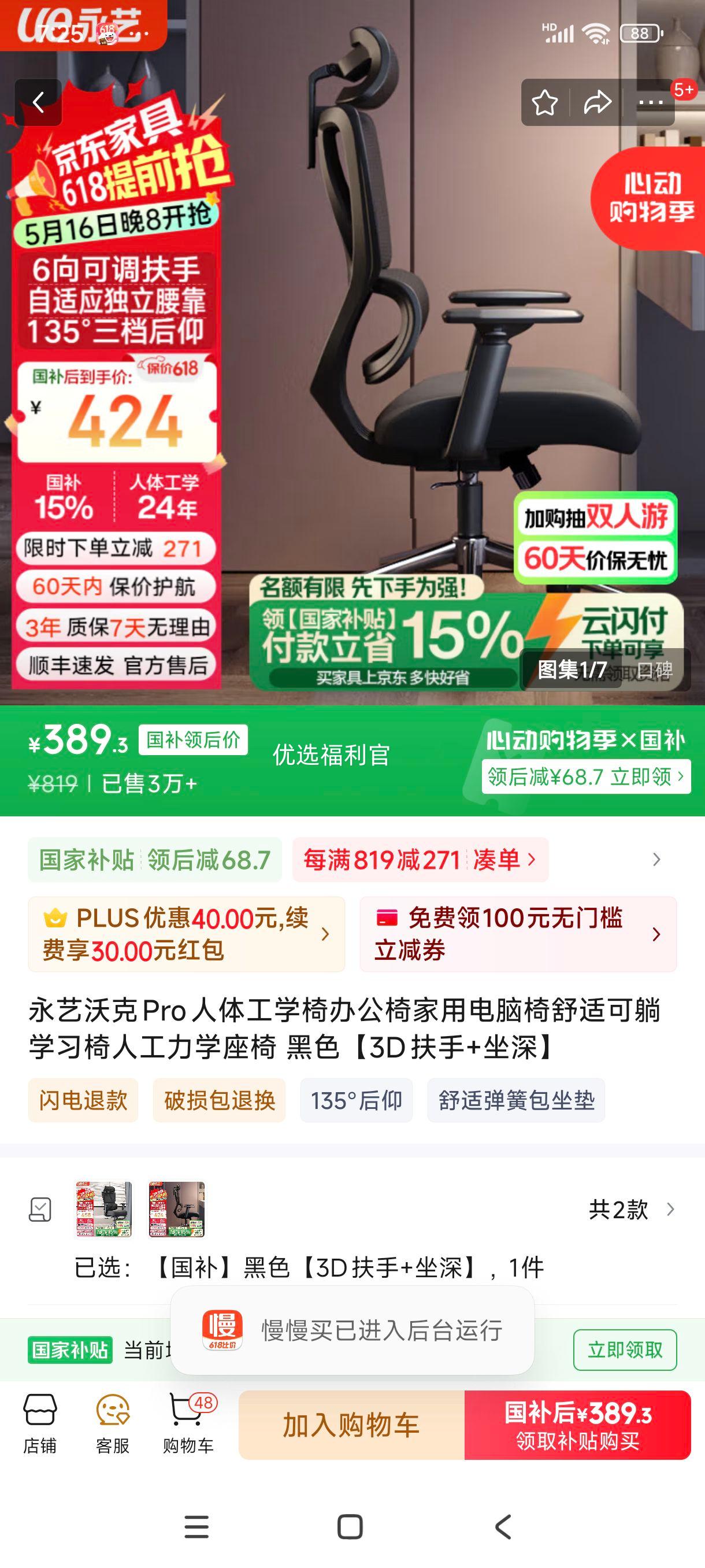Contact 客服 customer service
The width and height of the screenshot is (705, 1568).
click(x=113, y=1425)
